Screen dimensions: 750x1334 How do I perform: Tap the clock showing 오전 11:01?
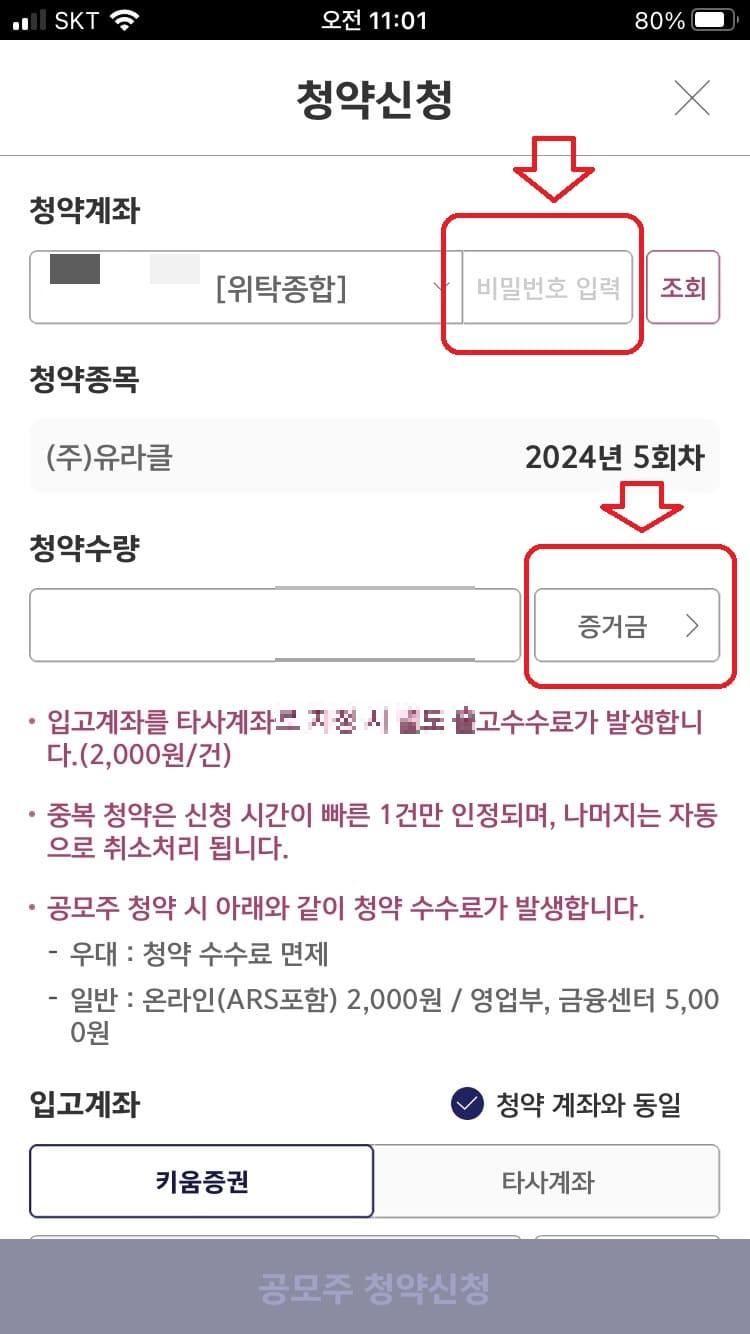(374, 20)
